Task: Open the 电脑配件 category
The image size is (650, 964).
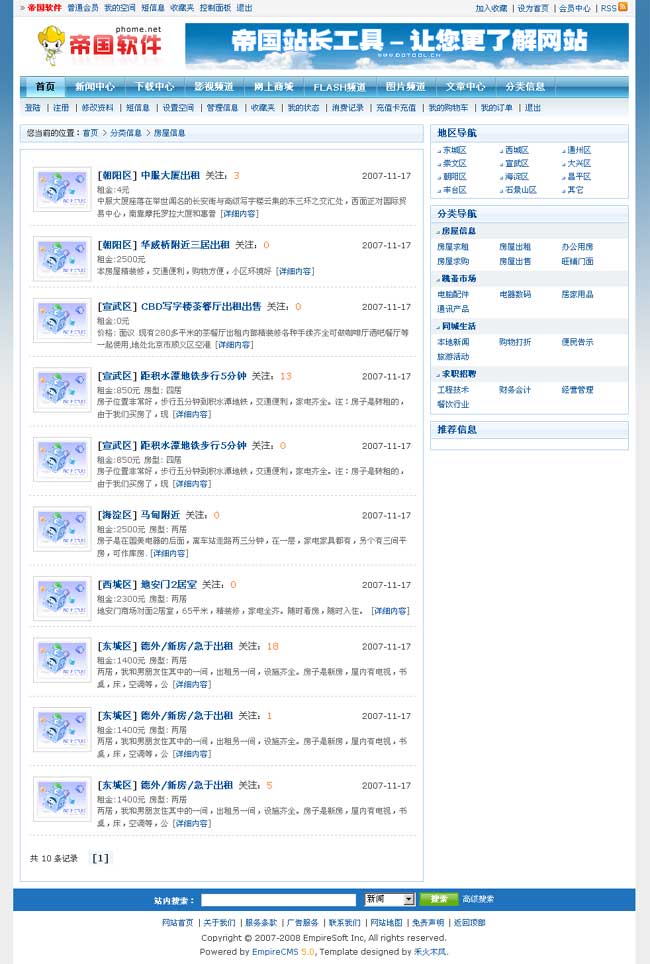Action: point(453,294)
